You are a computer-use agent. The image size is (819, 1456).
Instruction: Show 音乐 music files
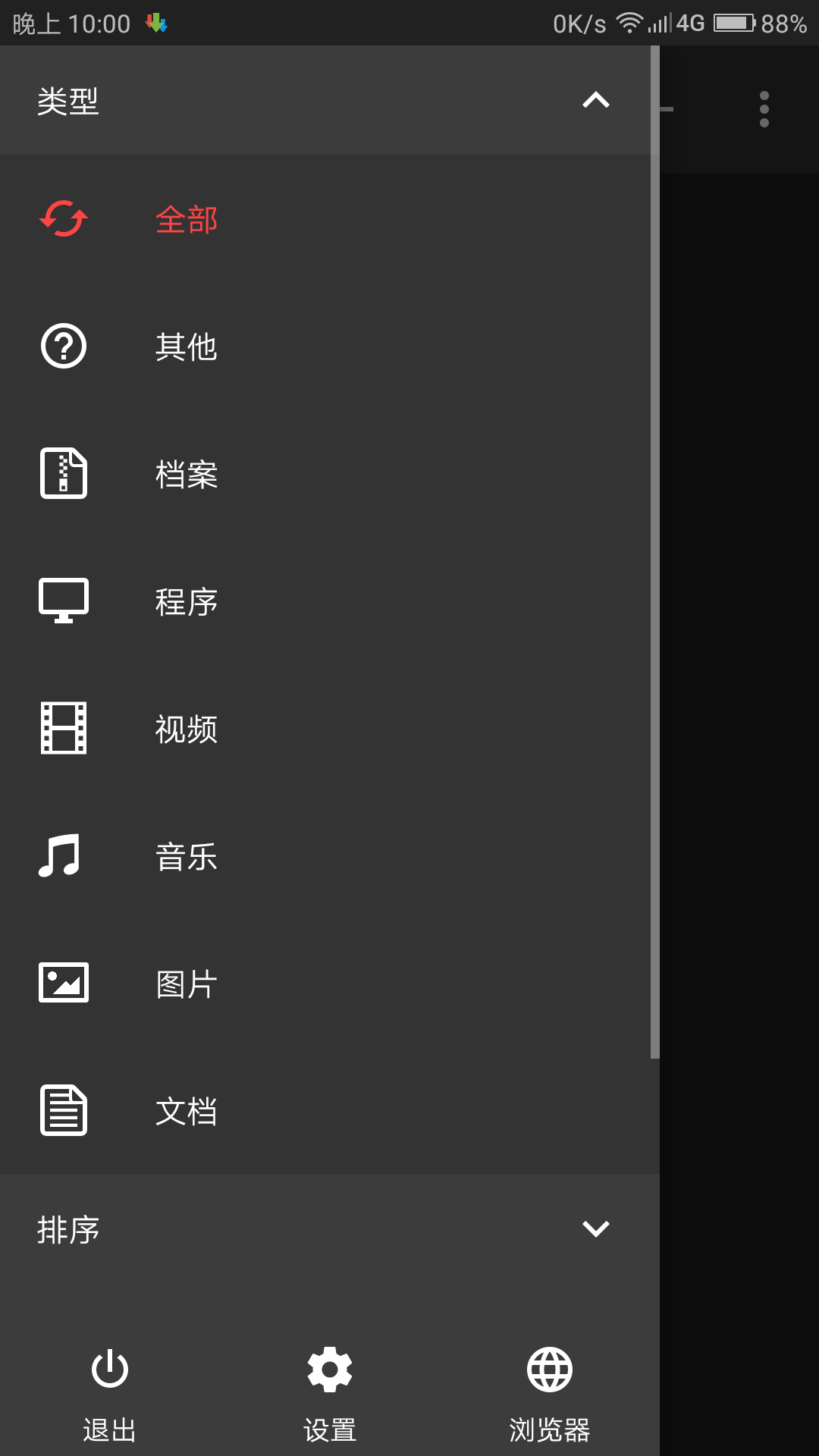click(x=186, y=857)
